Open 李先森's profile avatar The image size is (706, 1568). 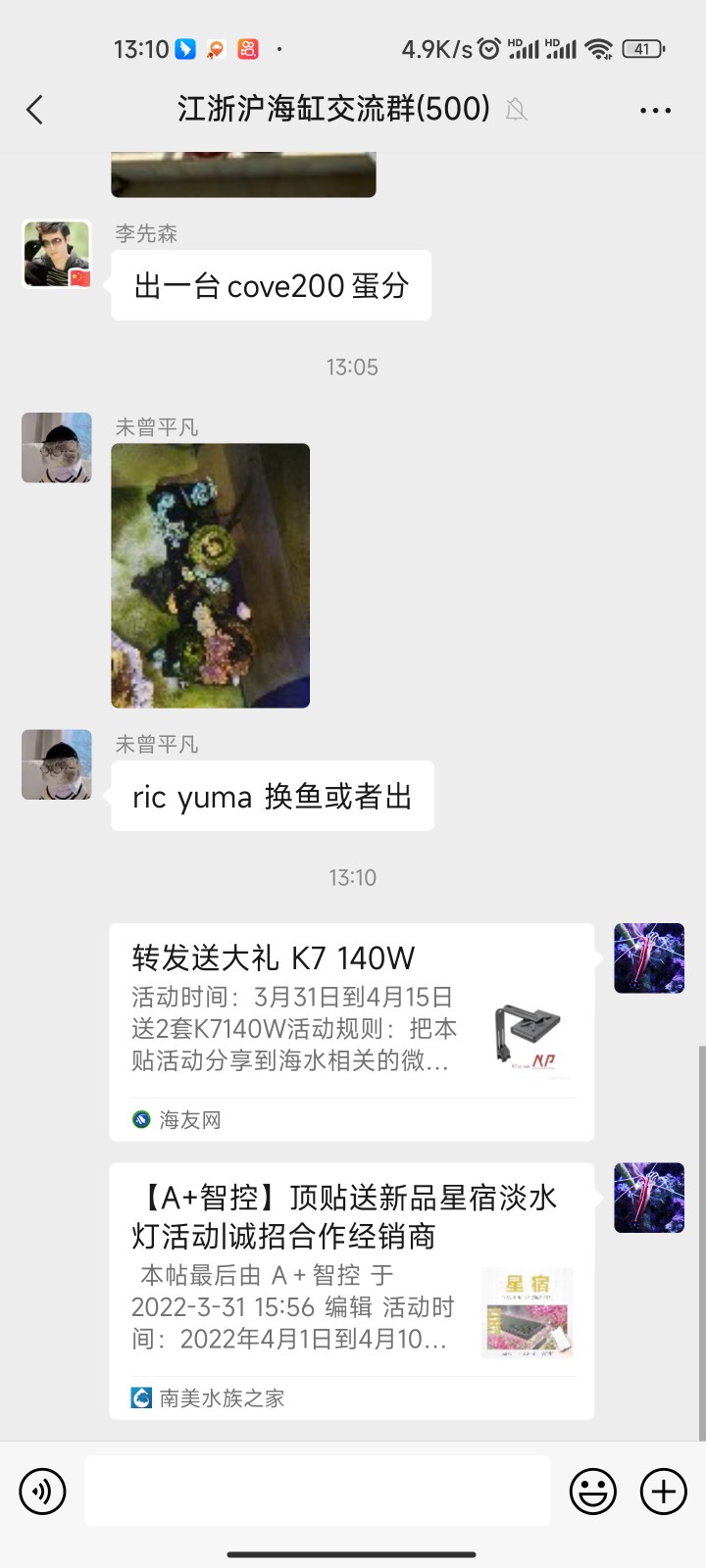[x=57, y=254]
